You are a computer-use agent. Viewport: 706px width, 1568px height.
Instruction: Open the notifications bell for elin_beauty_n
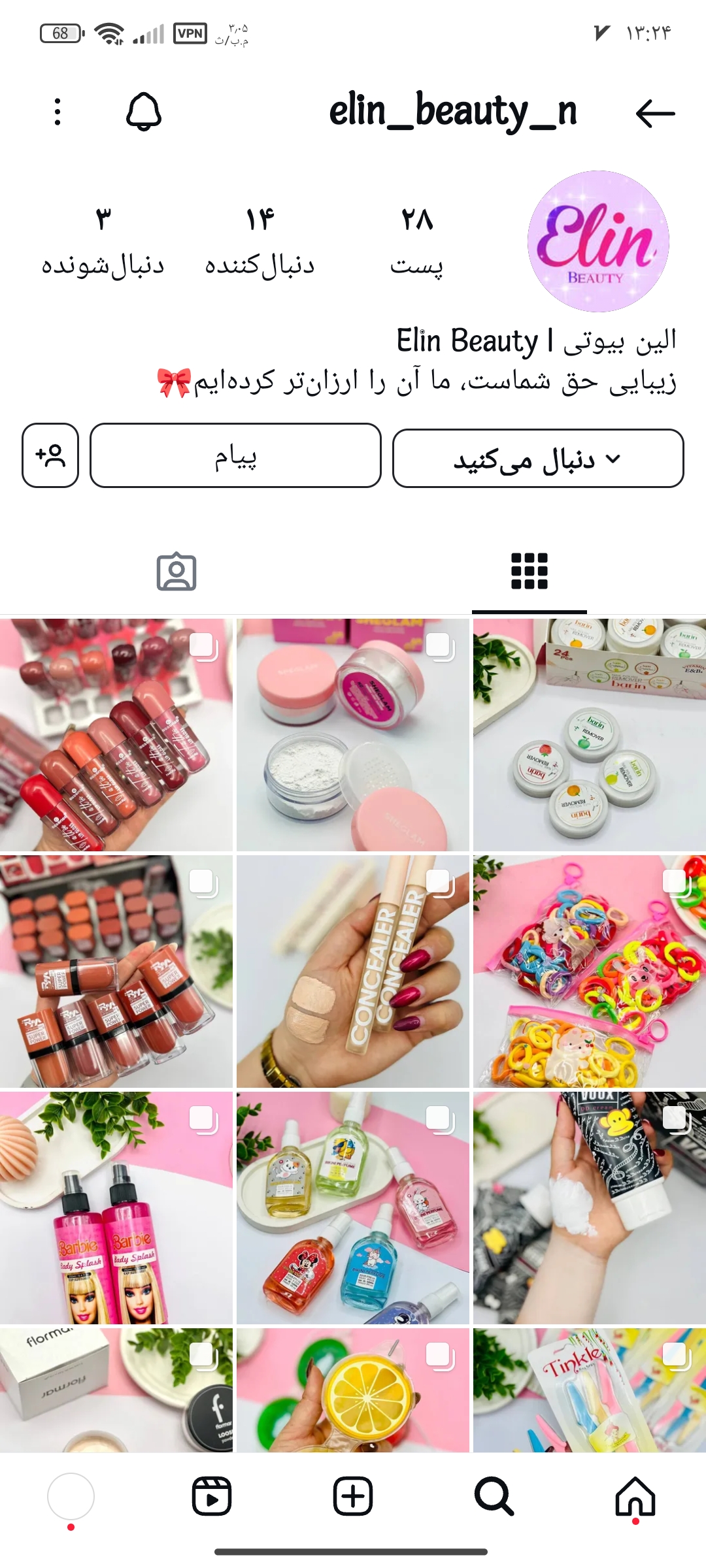[x=144, y=112]
